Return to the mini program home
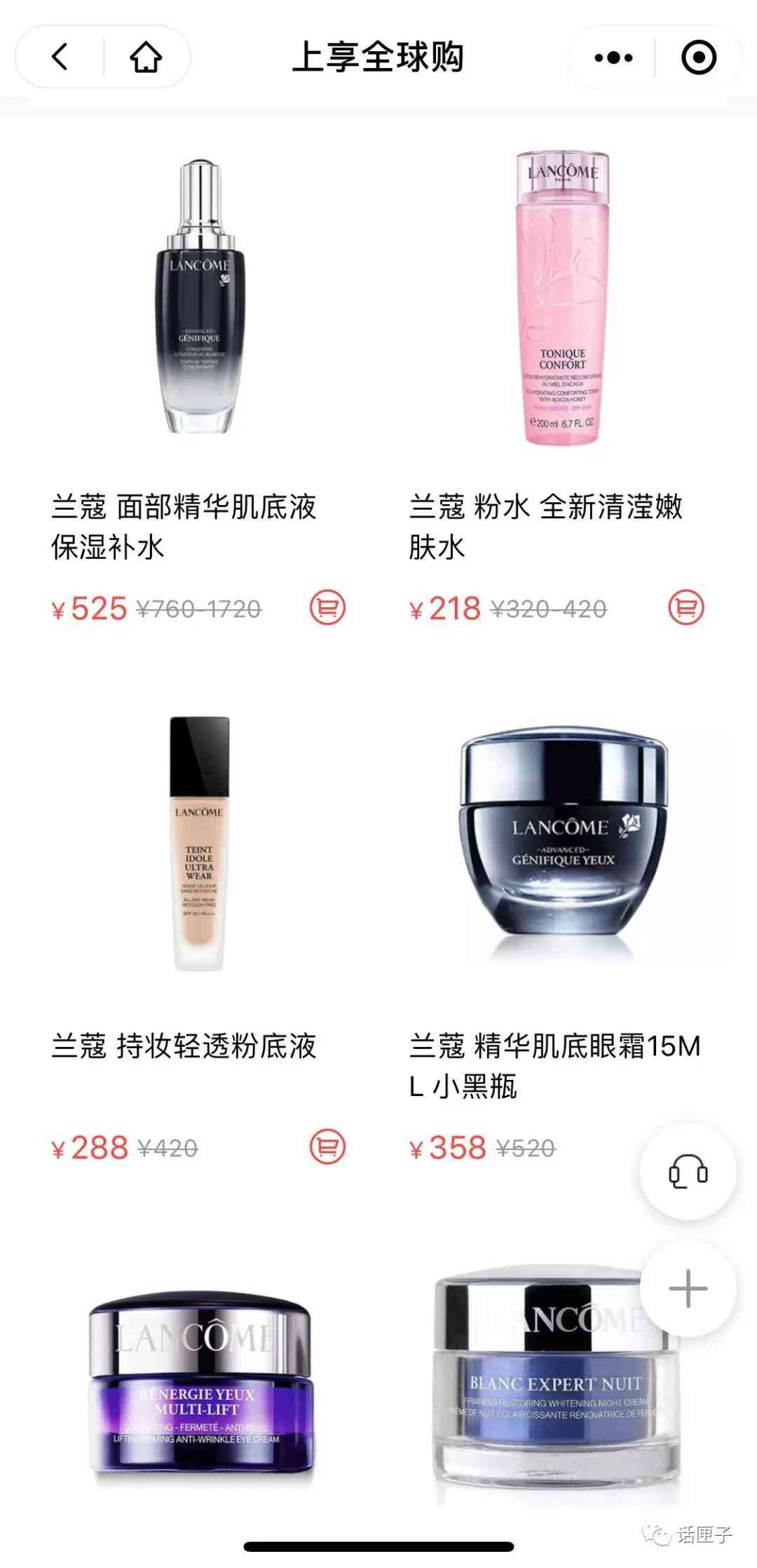 pyautogui.click(x=146, y=57)
